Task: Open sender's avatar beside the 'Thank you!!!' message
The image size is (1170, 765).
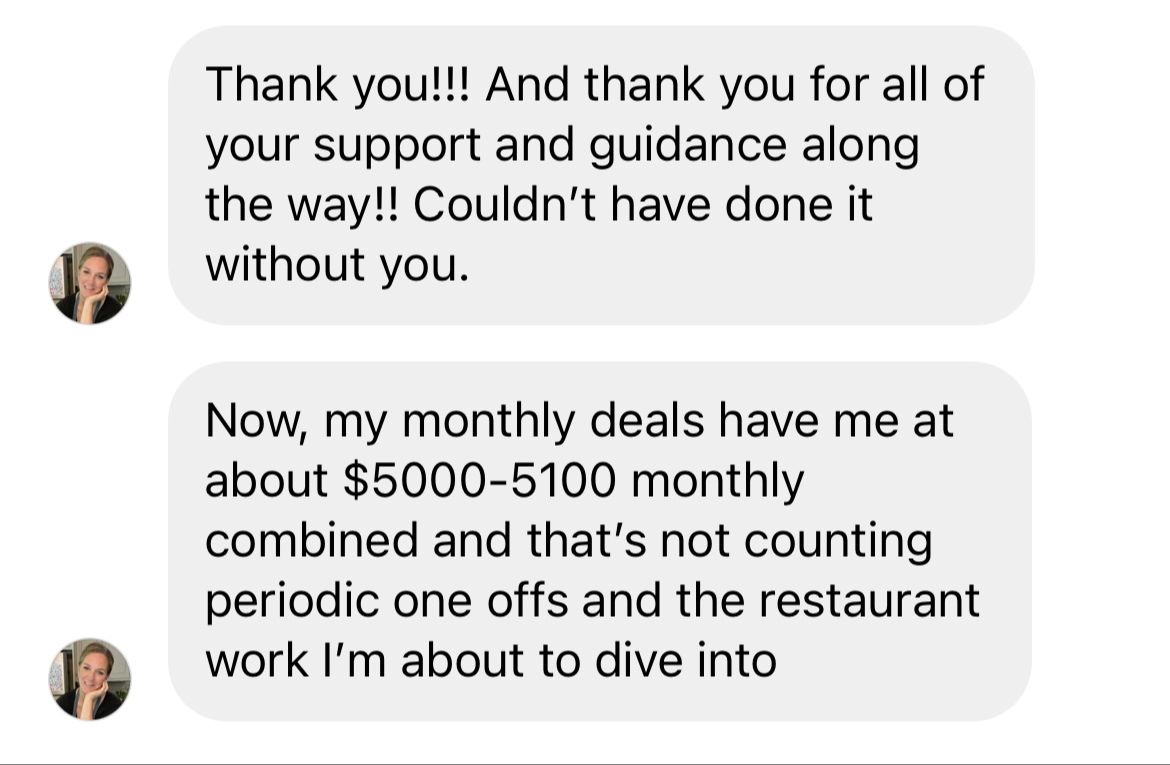Action: [x=89, y=283]
